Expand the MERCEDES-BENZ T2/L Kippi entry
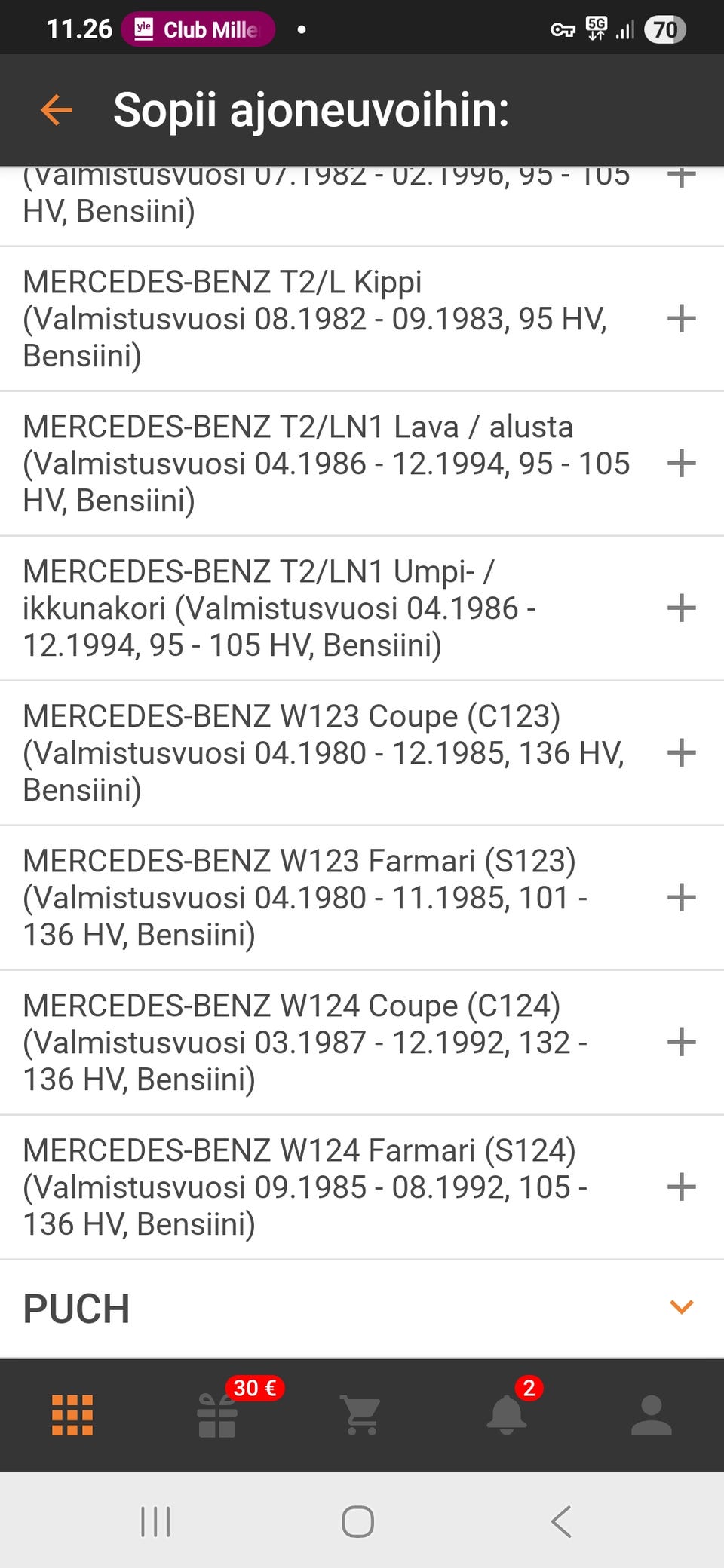Image resolution: width=724 pixels, height=1568 pixels. coord(681,319)
